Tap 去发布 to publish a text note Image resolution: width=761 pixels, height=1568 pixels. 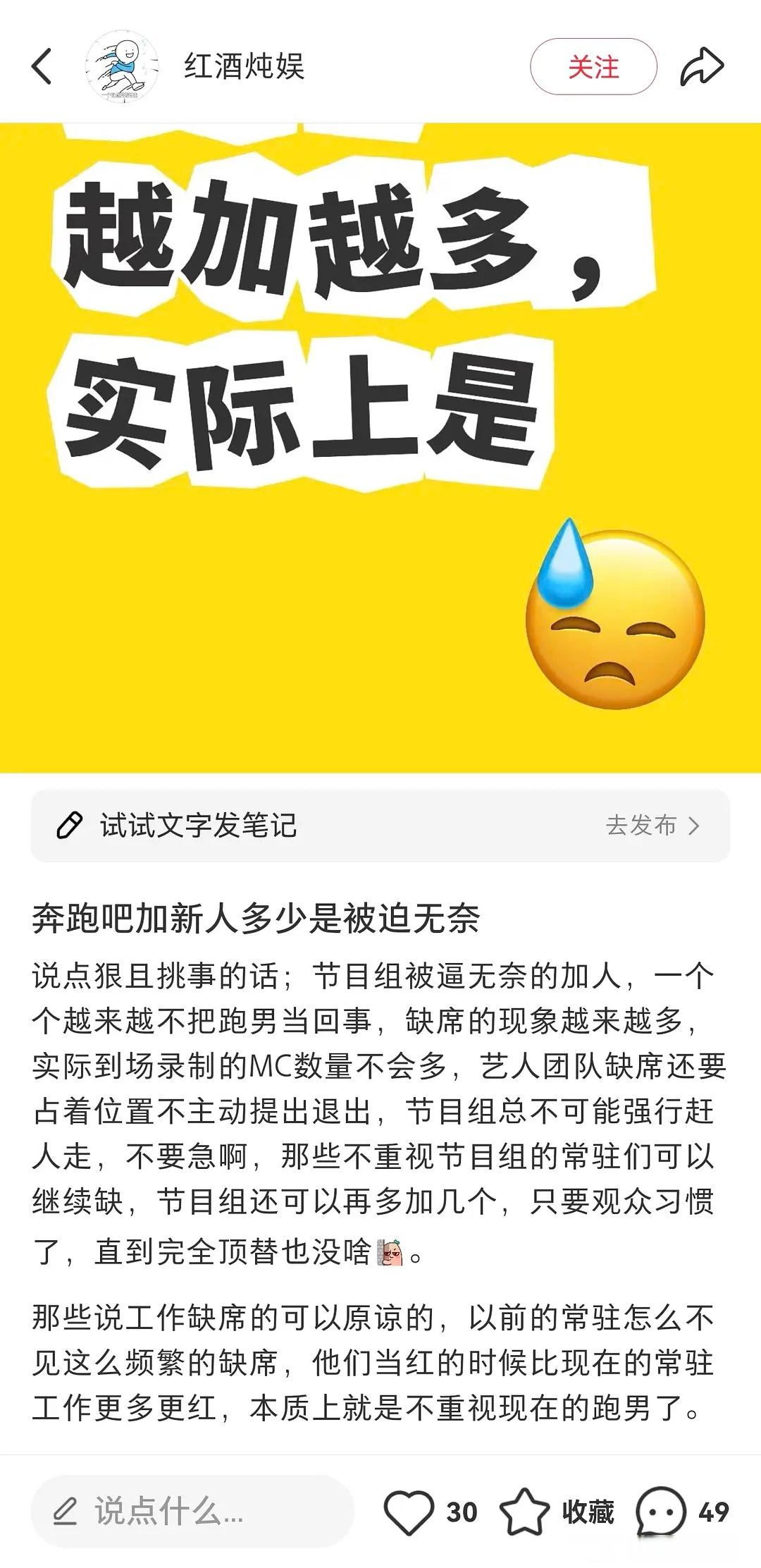point(652,825)
